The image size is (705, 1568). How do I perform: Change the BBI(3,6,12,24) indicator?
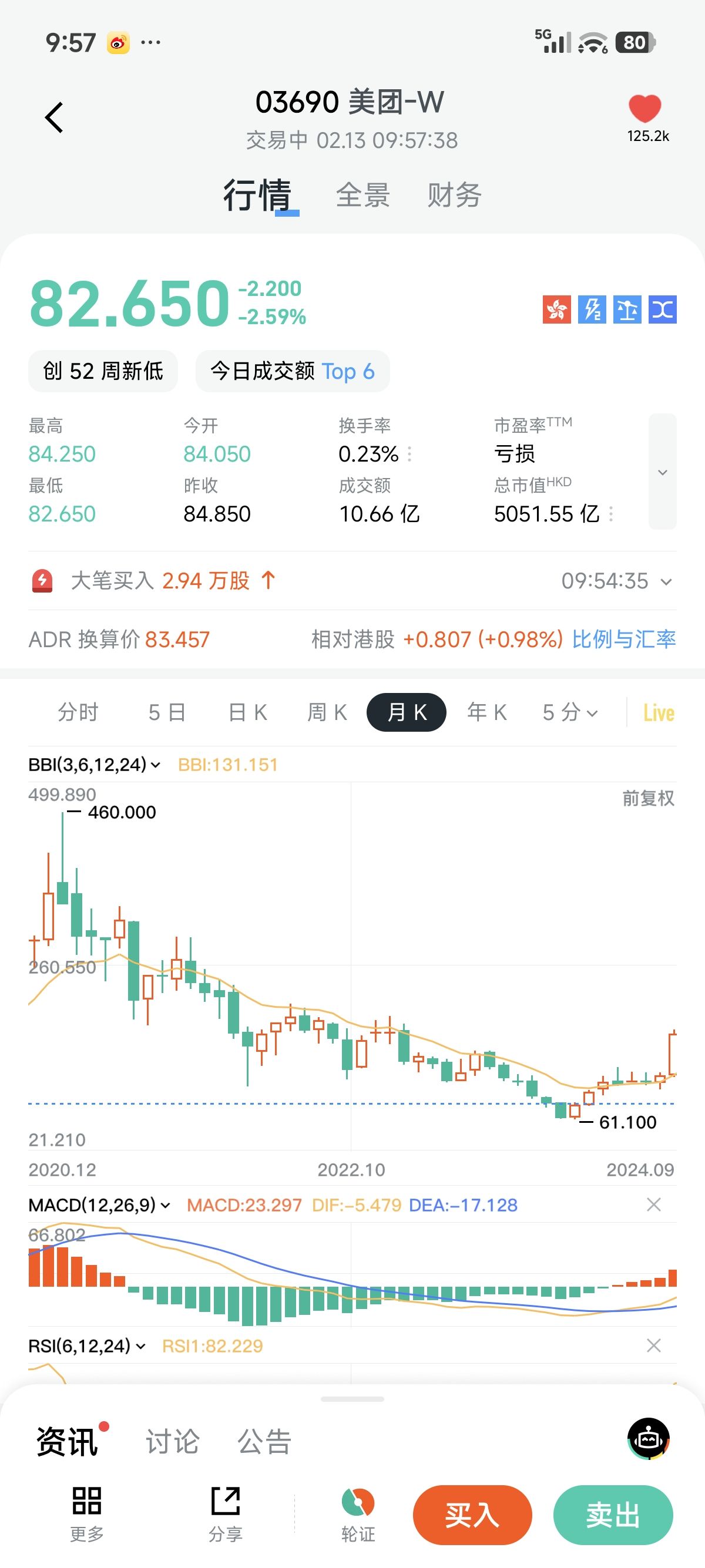point(95,765)
